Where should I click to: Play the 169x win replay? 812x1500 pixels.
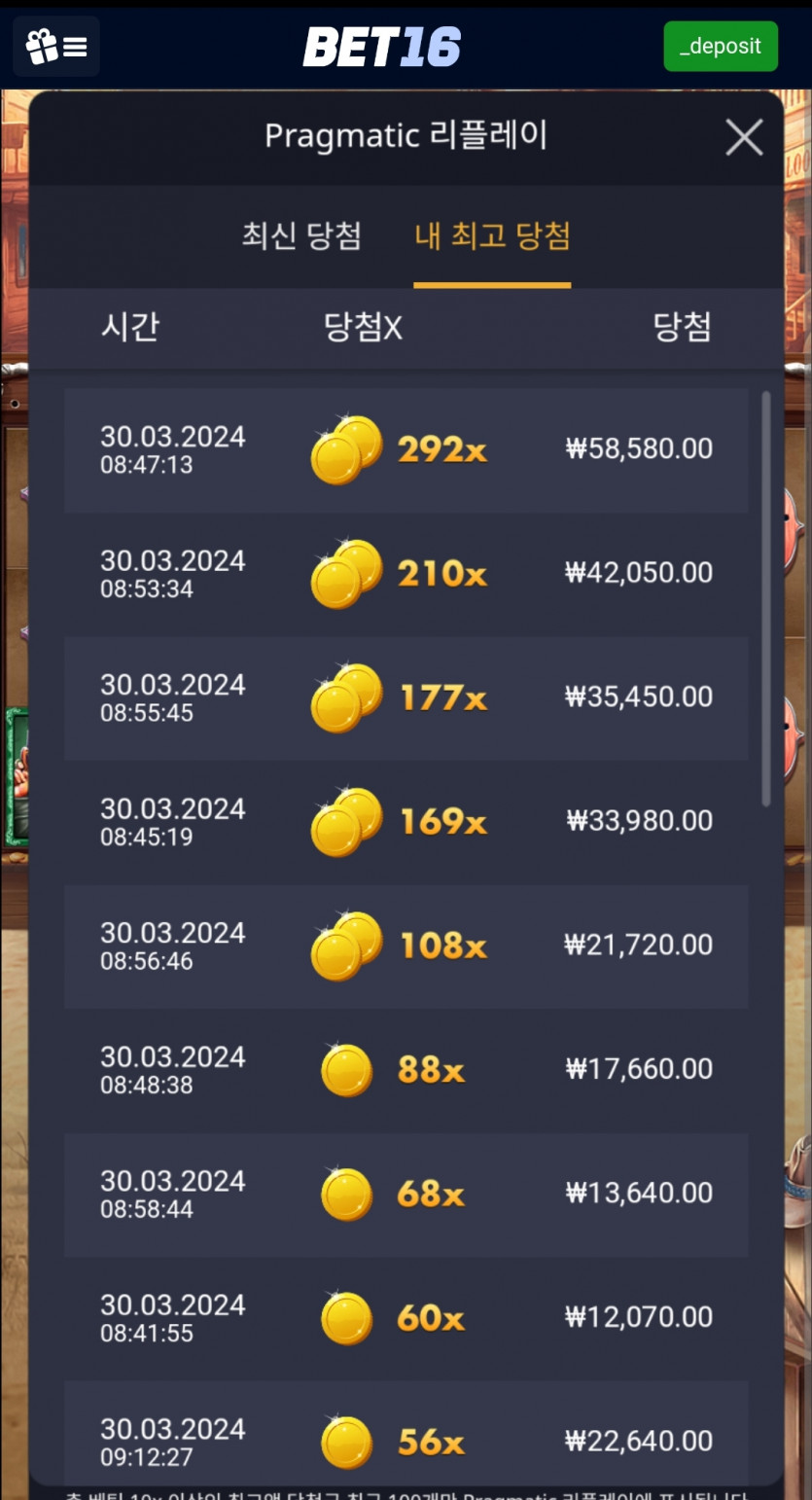[x=406, y=822]
